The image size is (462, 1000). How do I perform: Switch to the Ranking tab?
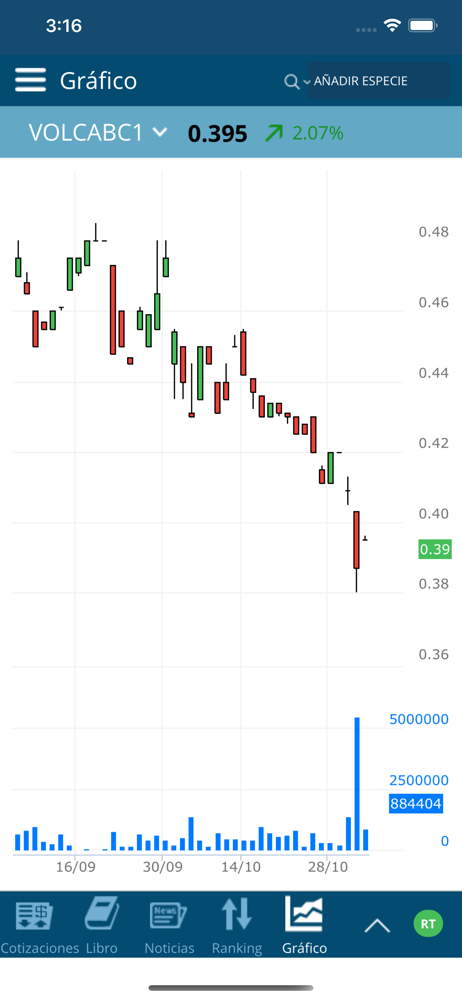point(237,925)
